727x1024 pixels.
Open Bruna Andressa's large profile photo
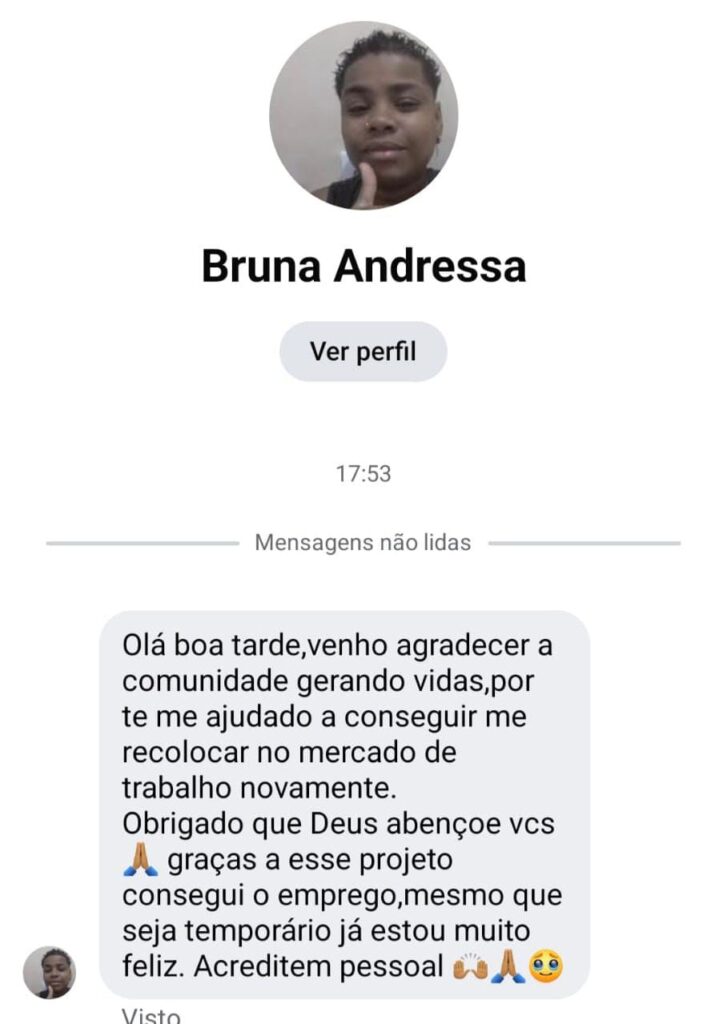point(363,115)
